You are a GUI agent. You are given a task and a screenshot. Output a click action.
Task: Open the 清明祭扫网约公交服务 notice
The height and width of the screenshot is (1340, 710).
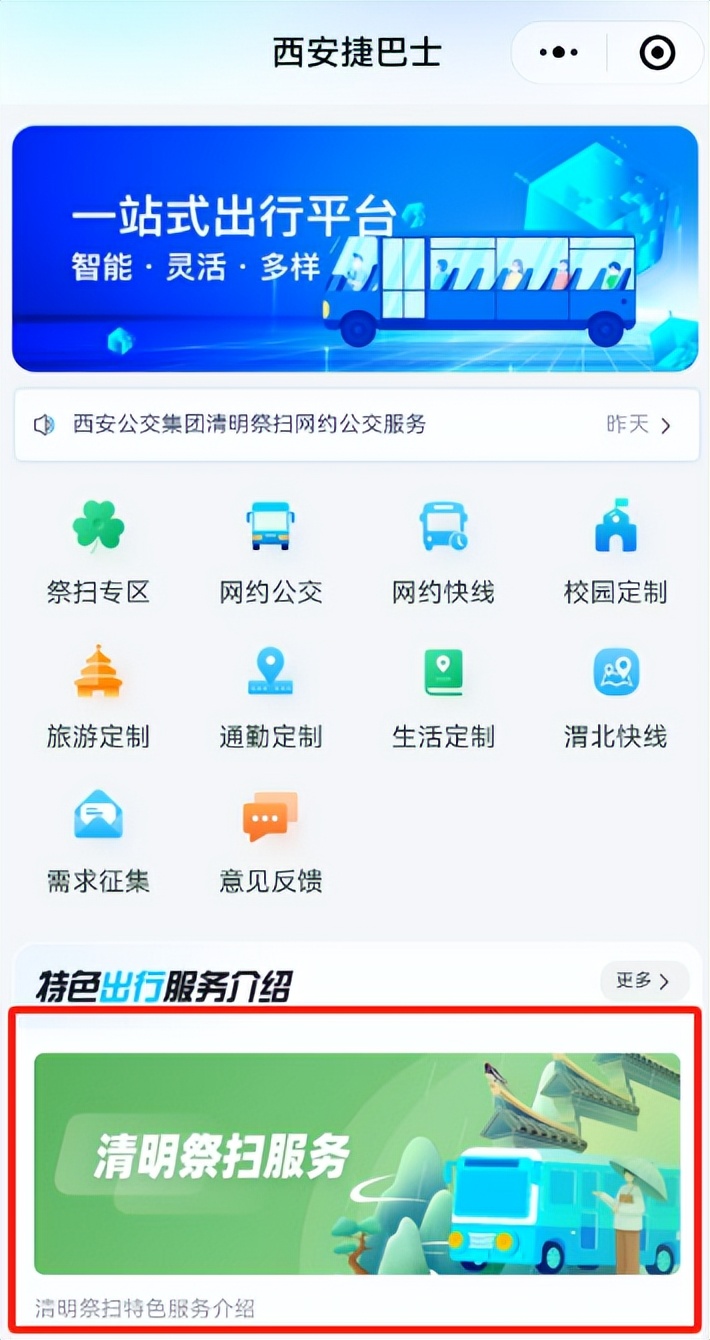pos(355,425)
